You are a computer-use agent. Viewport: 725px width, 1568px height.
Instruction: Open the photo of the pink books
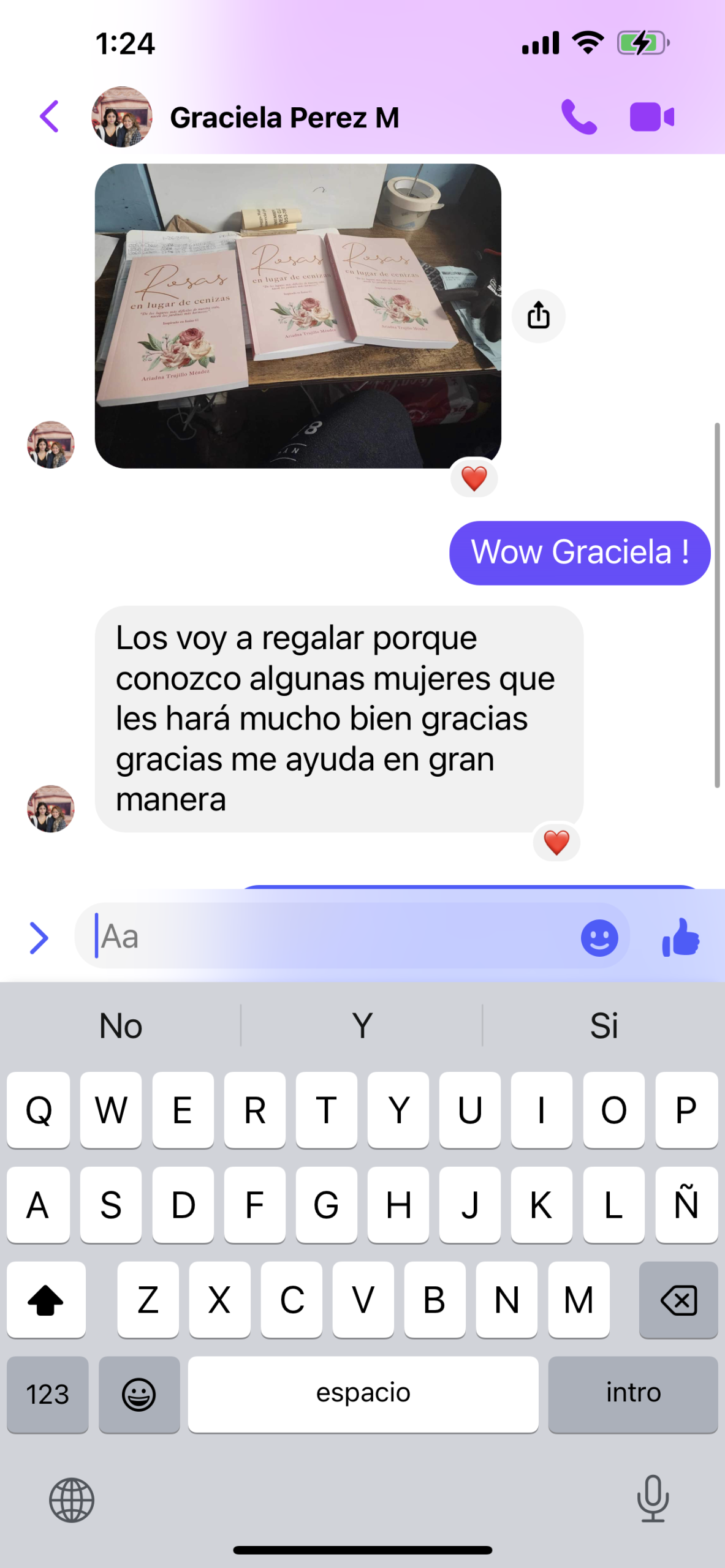click(298, 315)
